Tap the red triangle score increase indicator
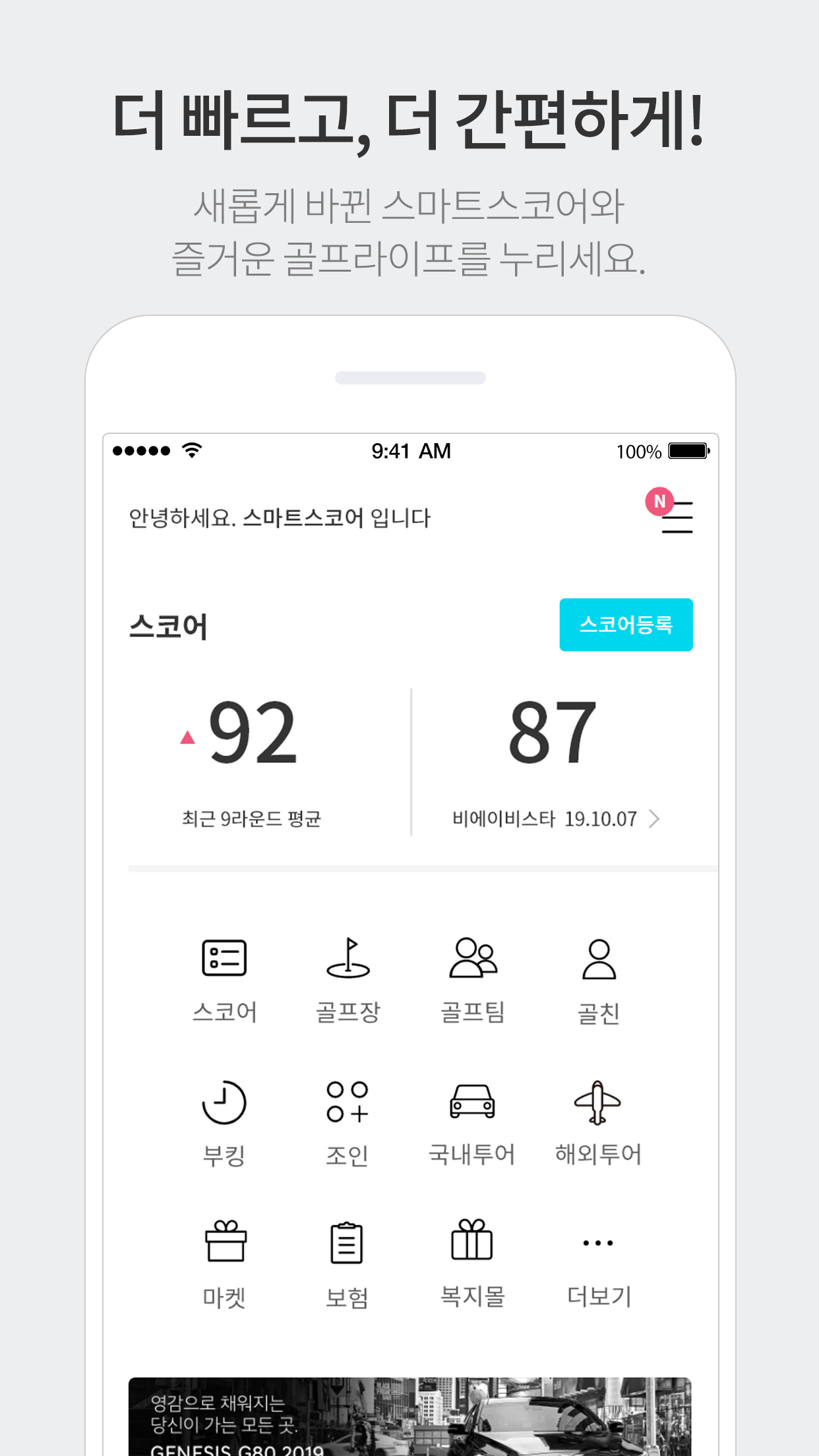This screenshot has width=819, height=1456. coord(187,739)
